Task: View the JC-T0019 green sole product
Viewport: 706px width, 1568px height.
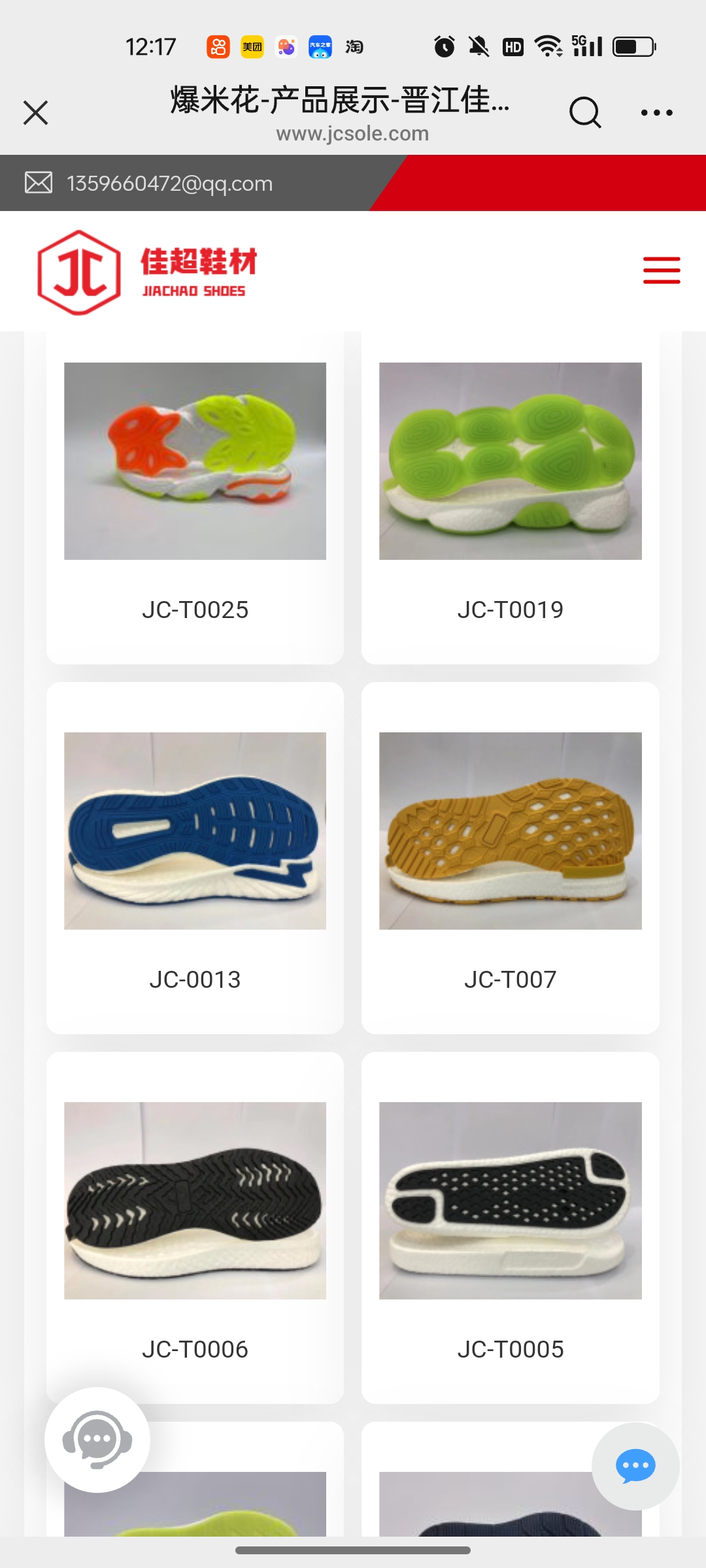Action: pyautogui.click(x=510, y=497)
